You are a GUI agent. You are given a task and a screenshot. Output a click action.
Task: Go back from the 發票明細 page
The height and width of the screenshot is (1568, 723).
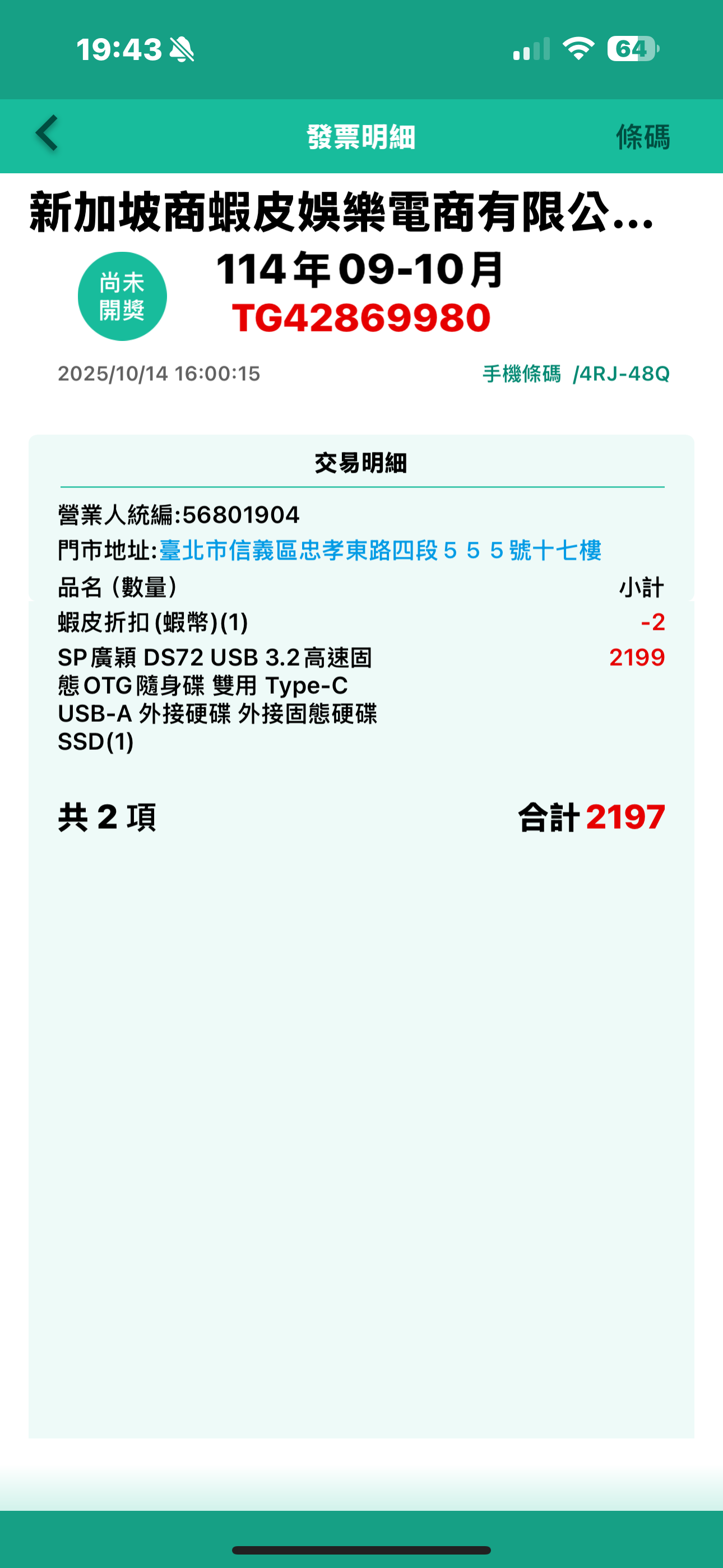point(48,133)
